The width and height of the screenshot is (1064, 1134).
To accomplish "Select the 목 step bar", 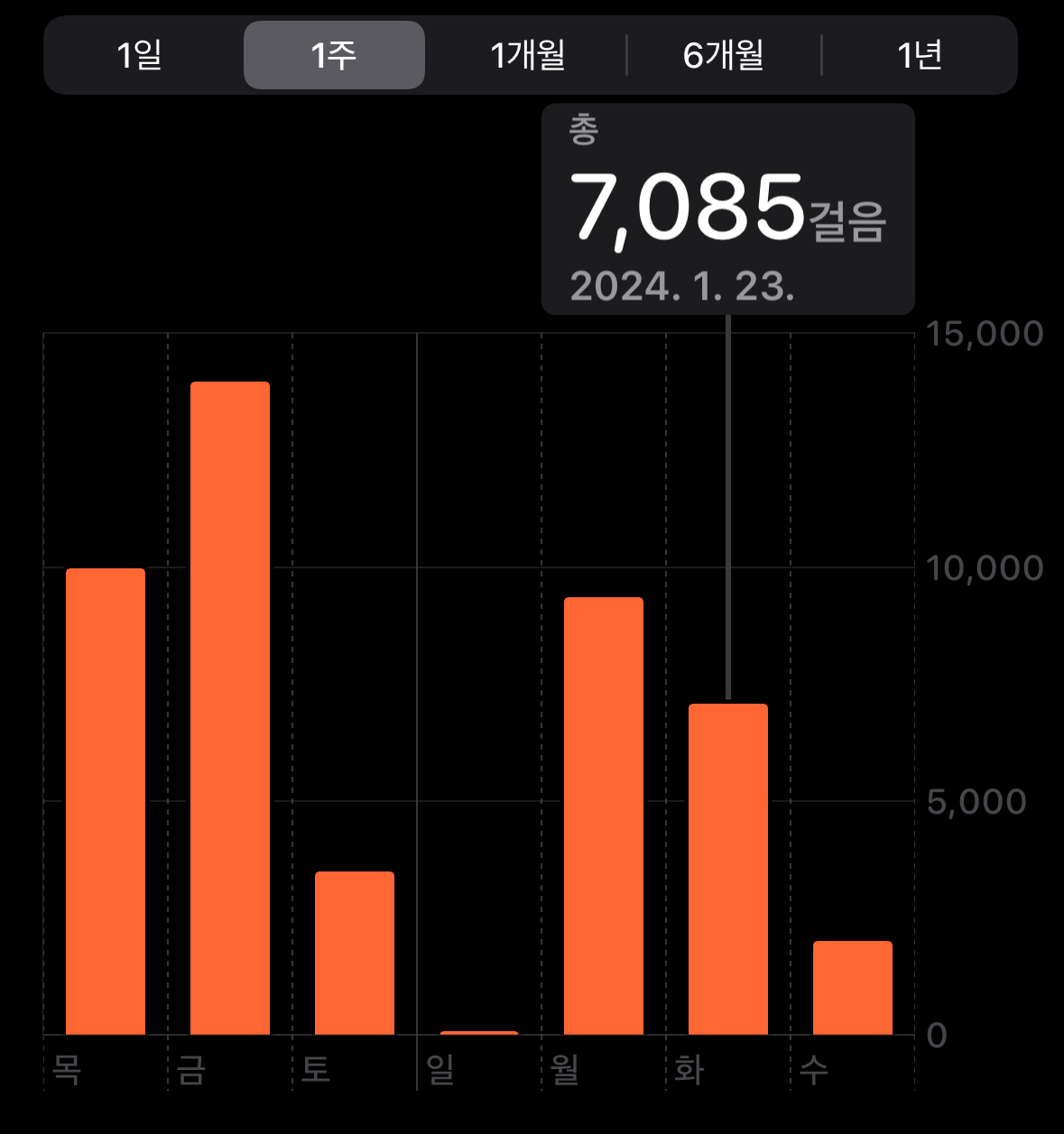I will point(106,801).
